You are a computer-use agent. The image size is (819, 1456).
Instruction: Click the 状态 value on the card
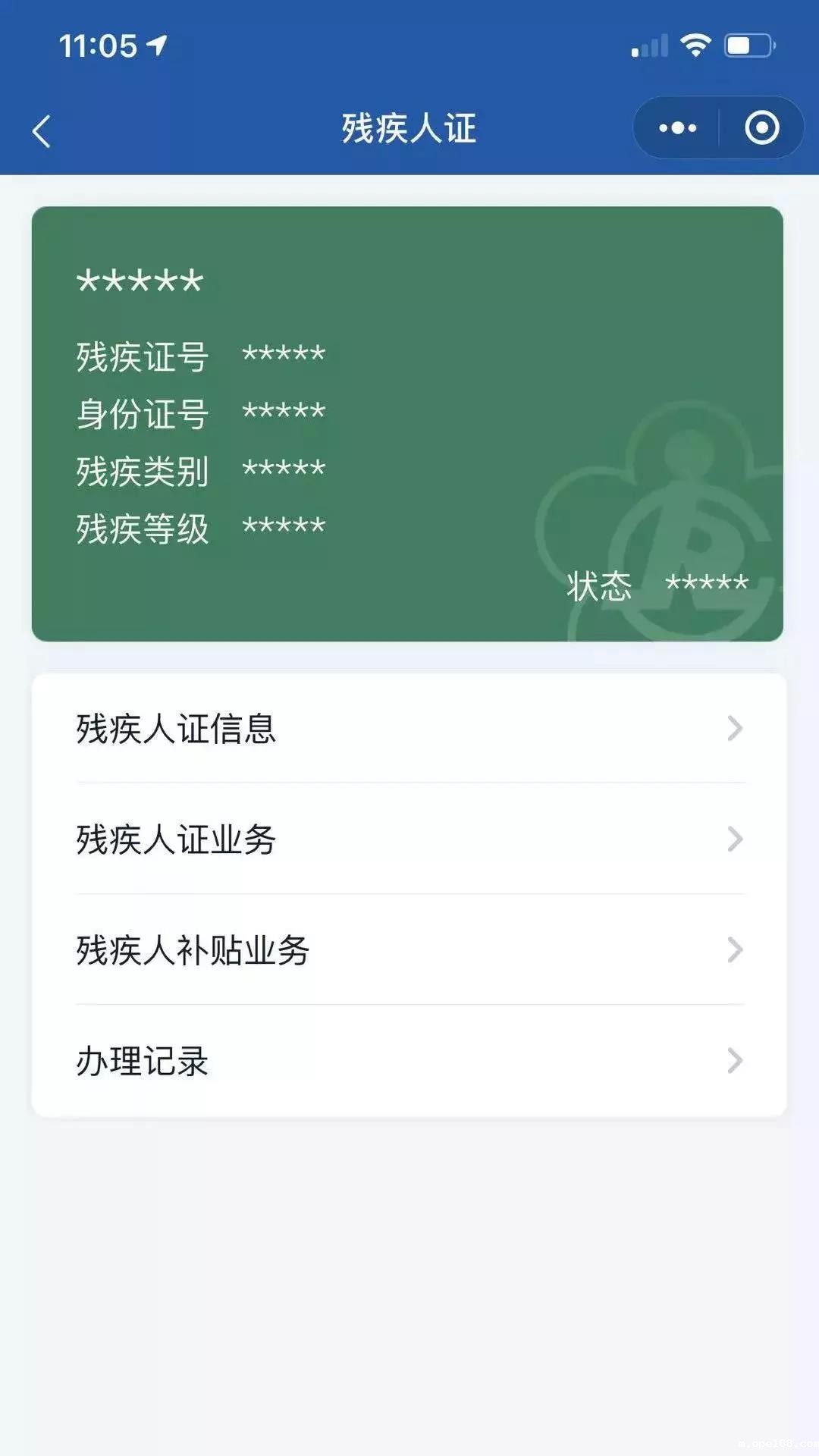click(705, 584)
